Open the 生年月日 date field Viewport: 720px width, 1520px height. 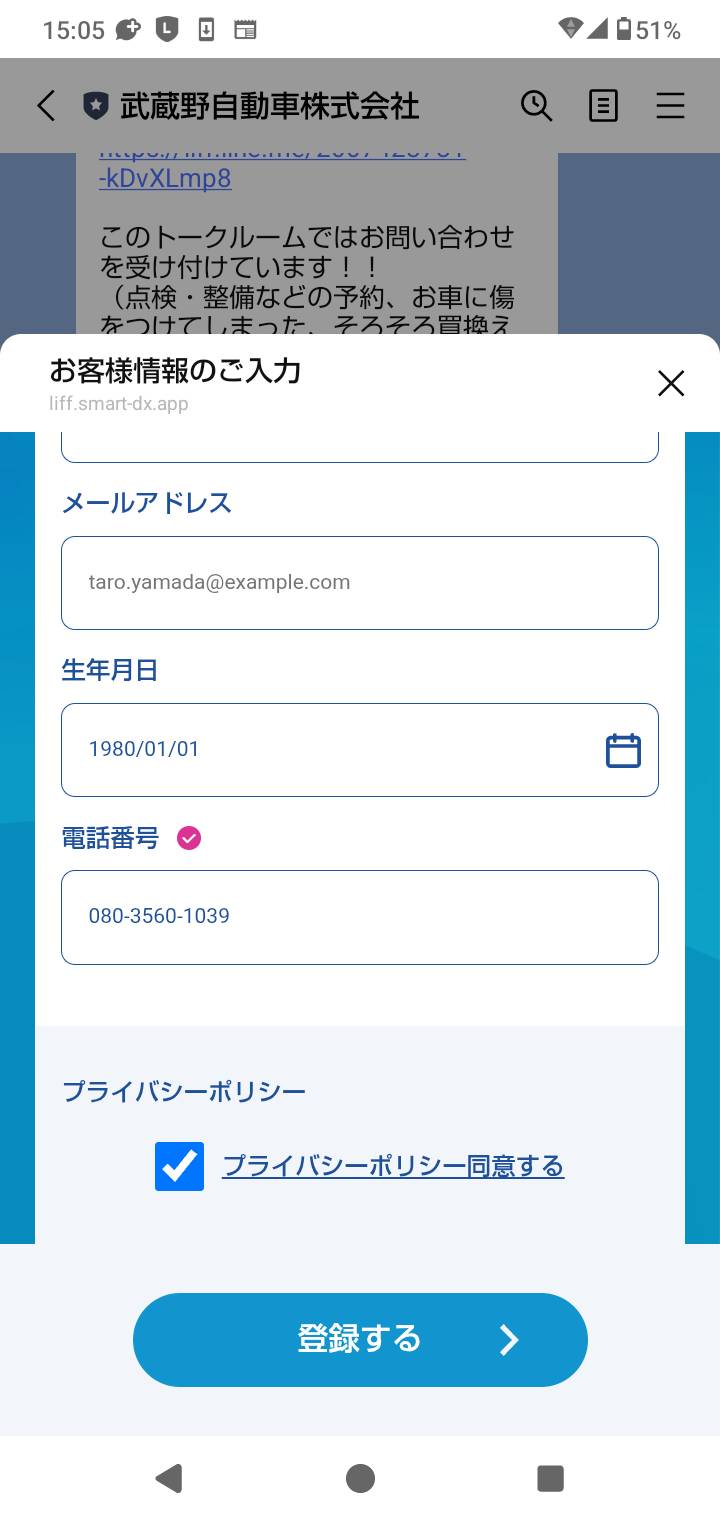pyautogui.click(x=360, y=750)
